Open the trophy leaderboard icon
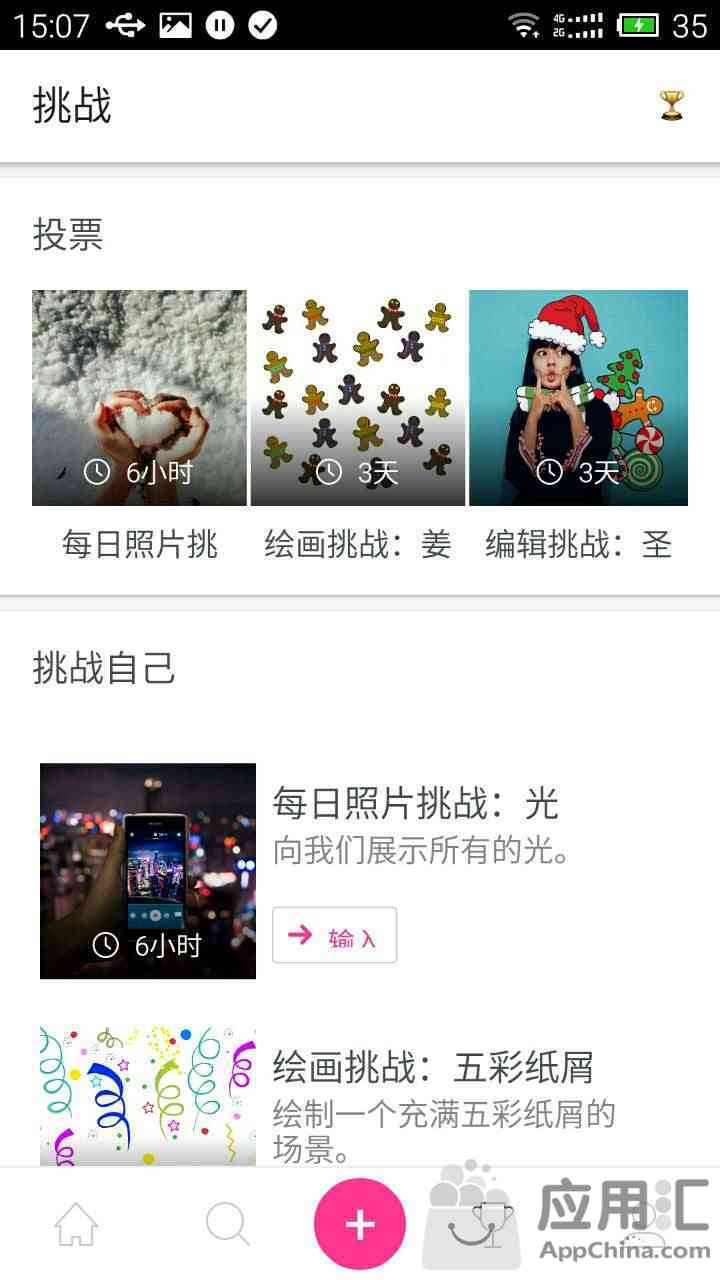The width and height of the screenshot is (720, 1280). pos(672,105)
